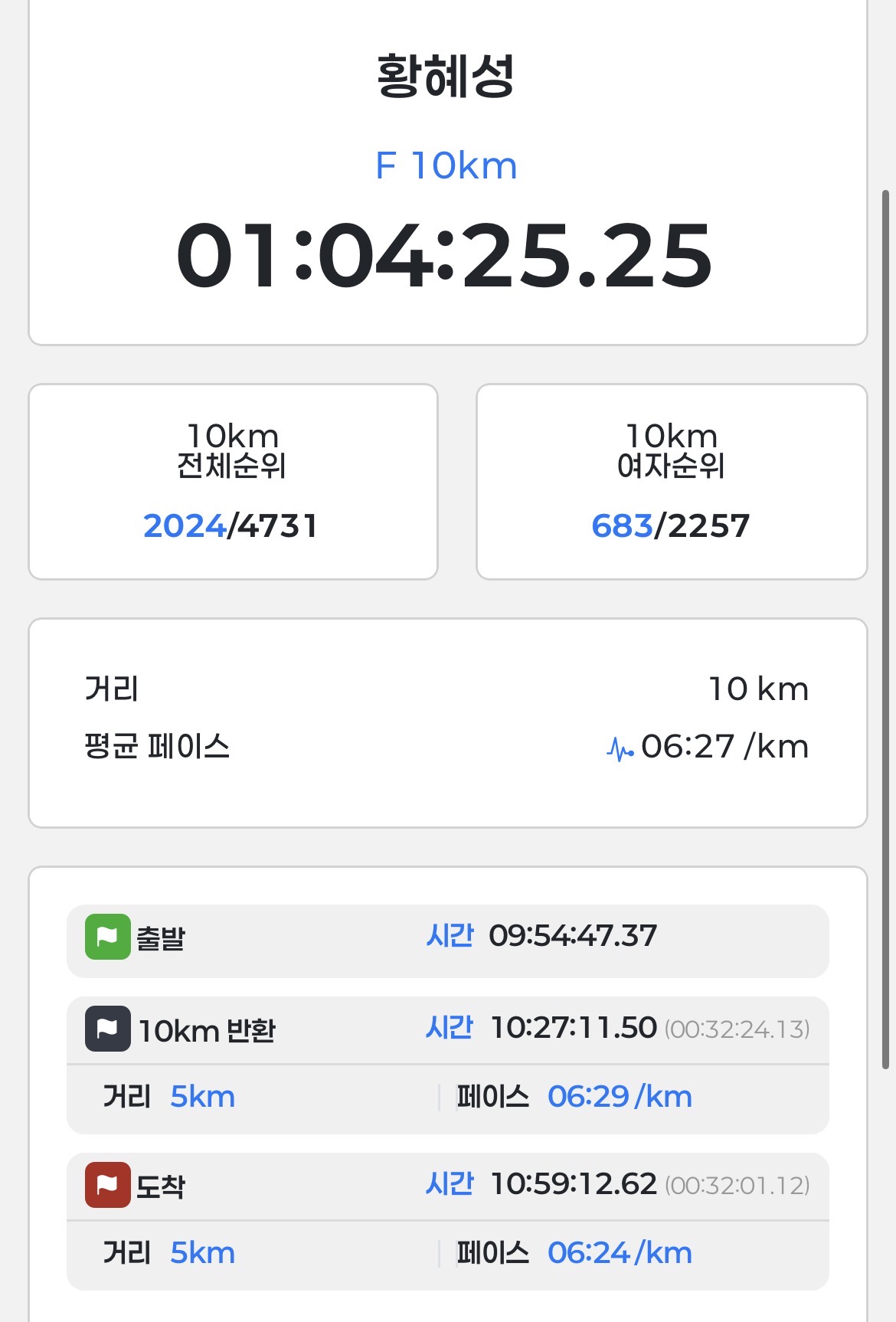Image resolution: width=896 pixels, height=1322 pixels.
Task: Click the 평균 페이스 value 06:27 /km
Action: tap(726, 745)
